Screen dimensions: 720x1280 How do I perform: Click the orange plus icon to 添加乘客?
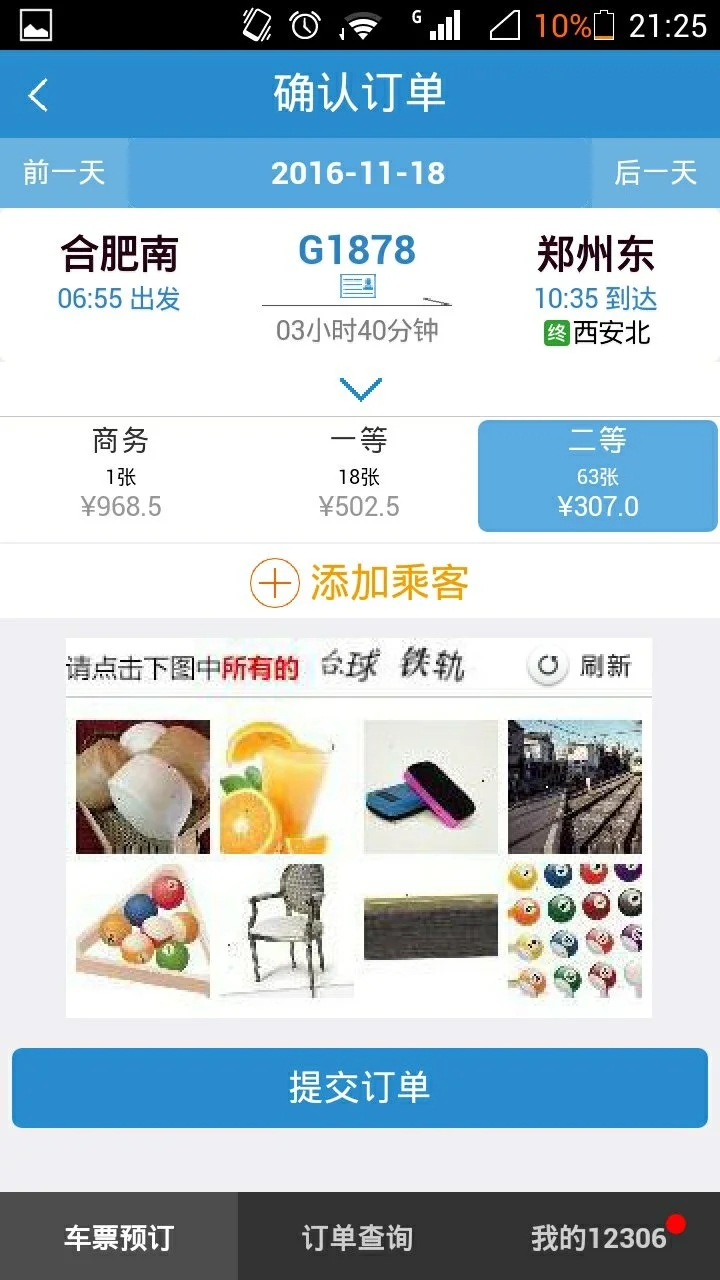[x=277, y=581]
